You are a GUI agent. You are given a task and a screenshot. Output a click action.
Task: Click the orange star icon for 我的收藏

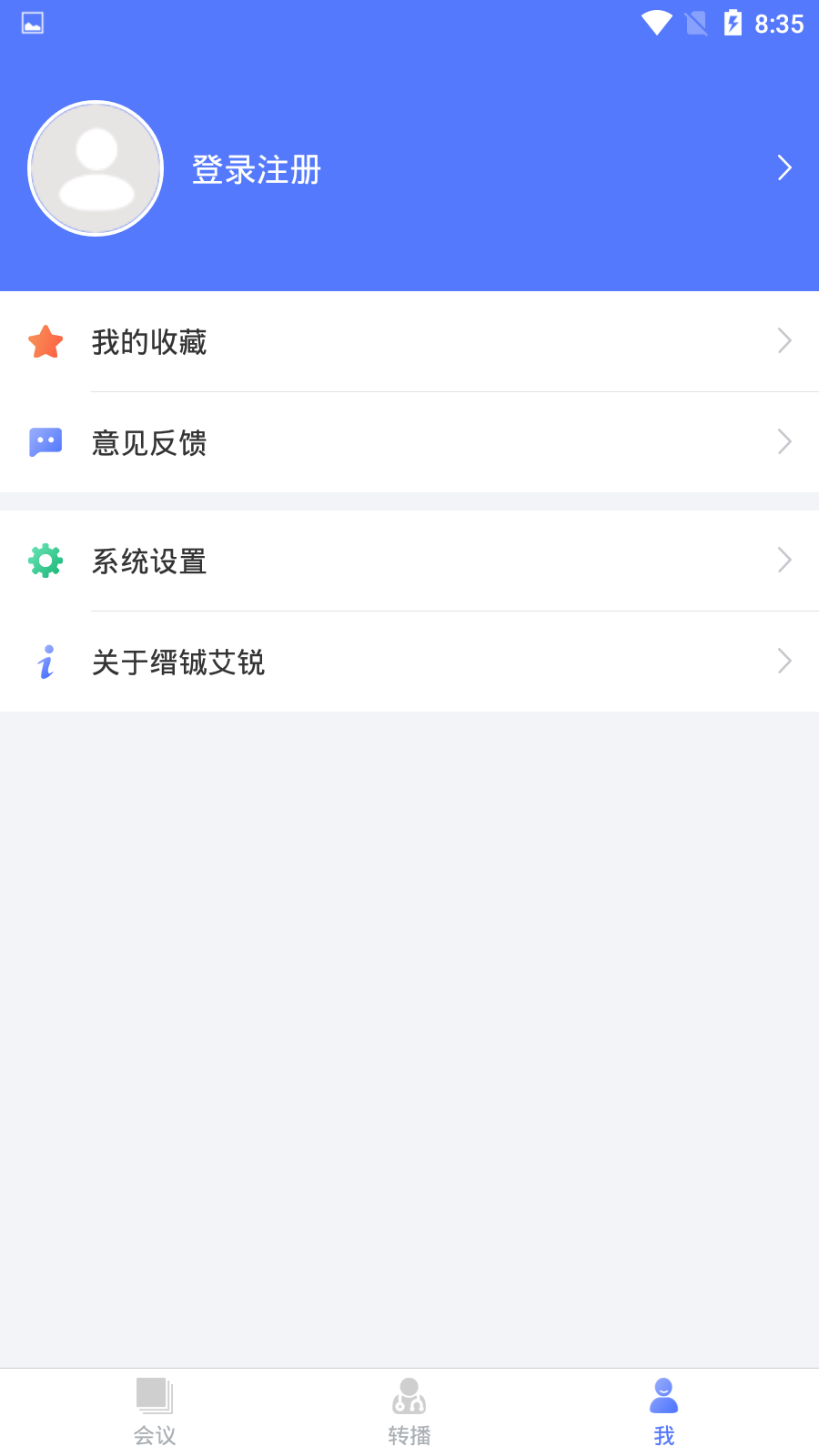[45, 341]
